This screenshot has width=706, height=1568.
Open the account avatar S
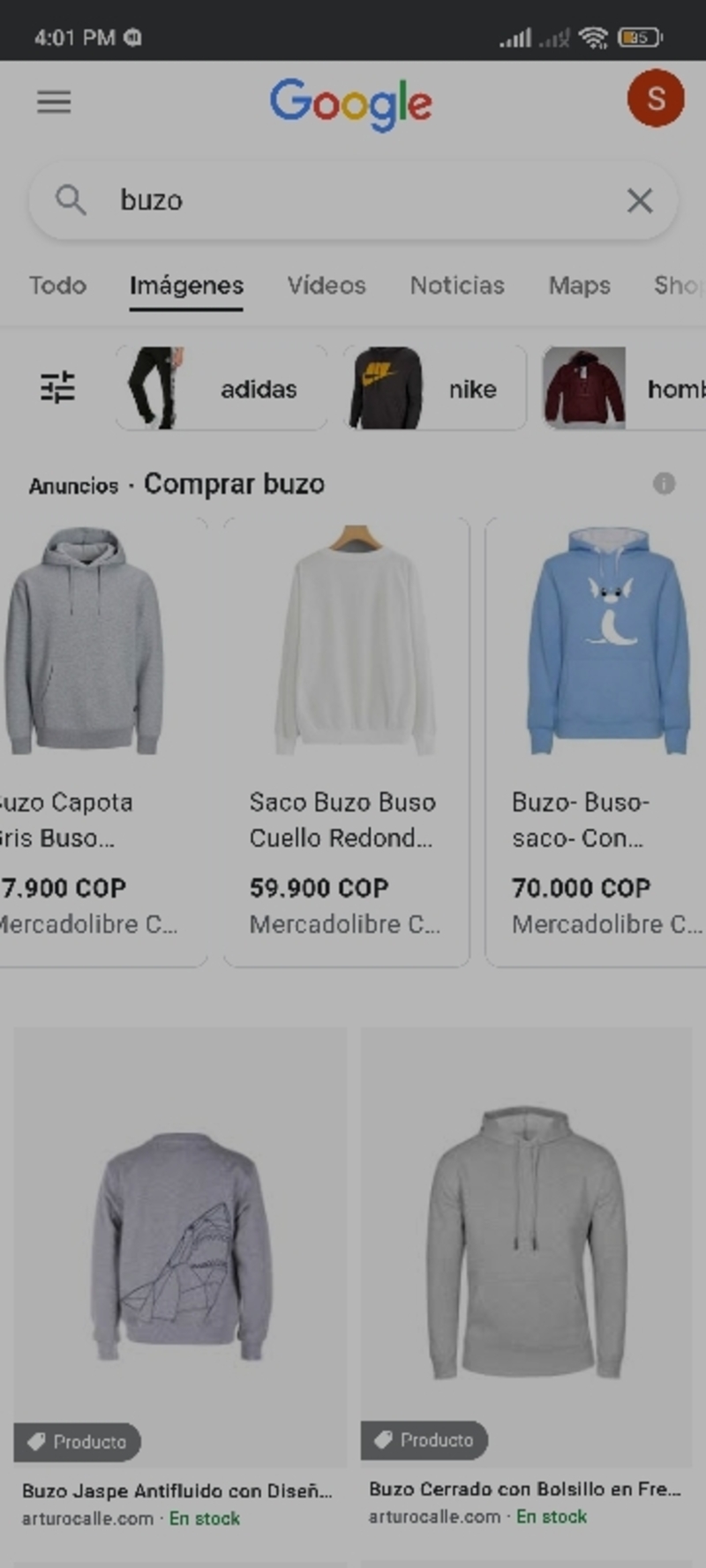(656, 99)
